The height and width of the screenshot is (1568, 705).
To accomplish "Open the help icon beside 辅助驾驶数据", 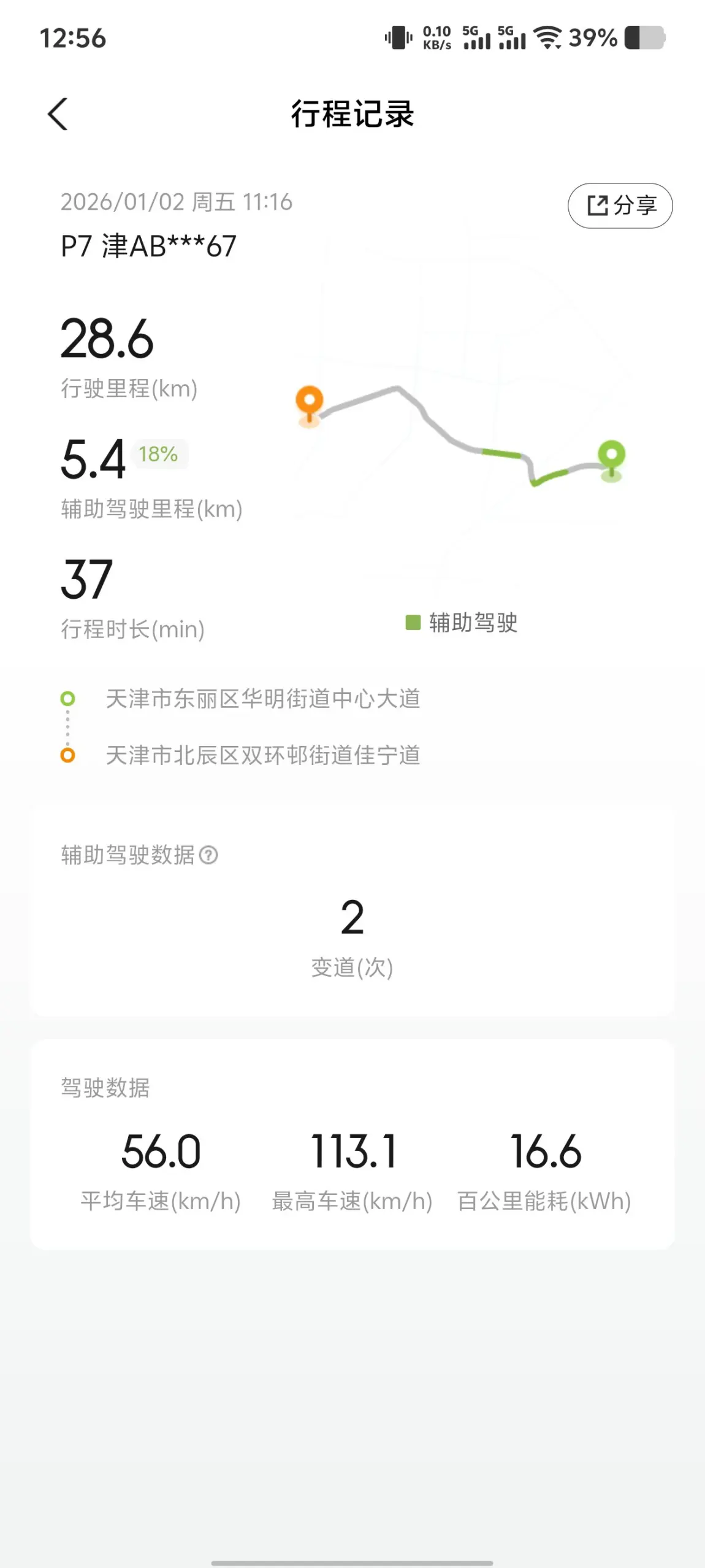I will click(x=208, y=855).
